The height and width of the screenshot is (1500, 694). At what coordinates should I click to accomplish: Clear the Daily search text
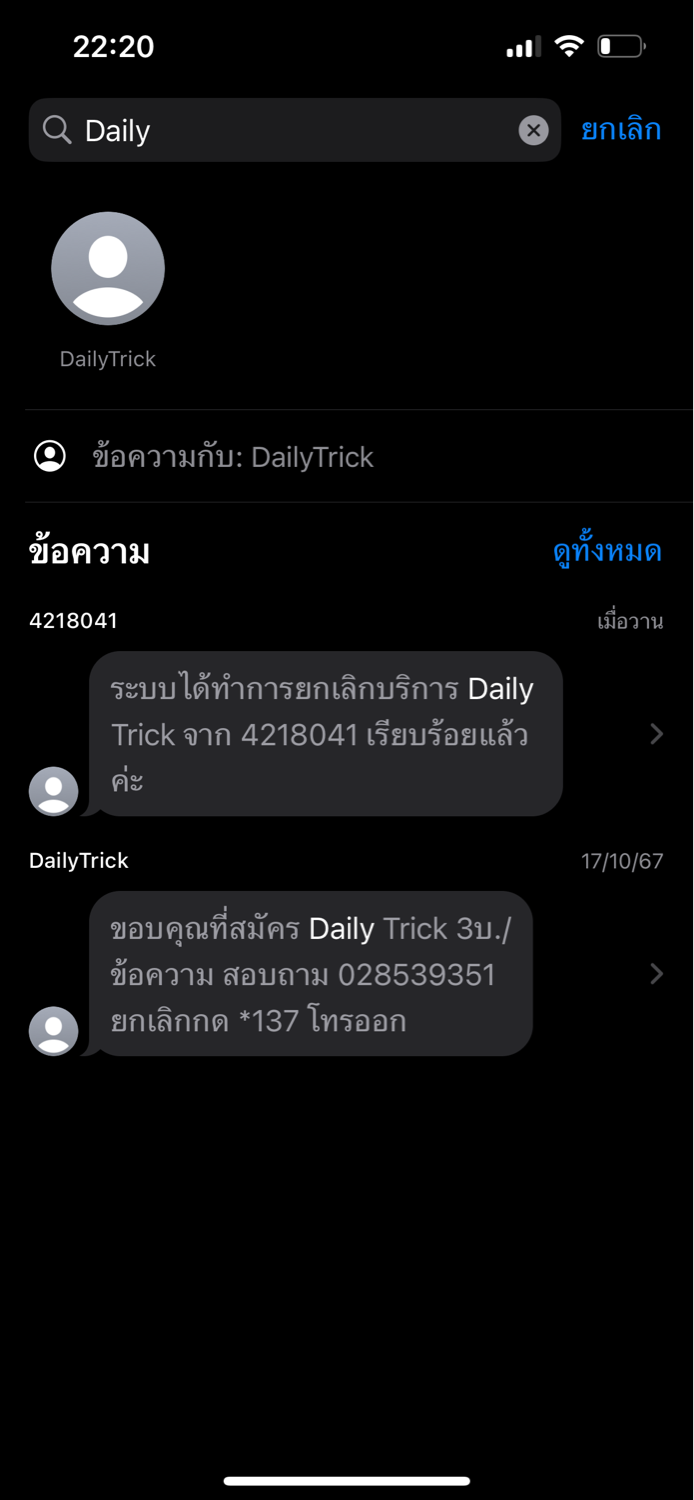point(534,130)
